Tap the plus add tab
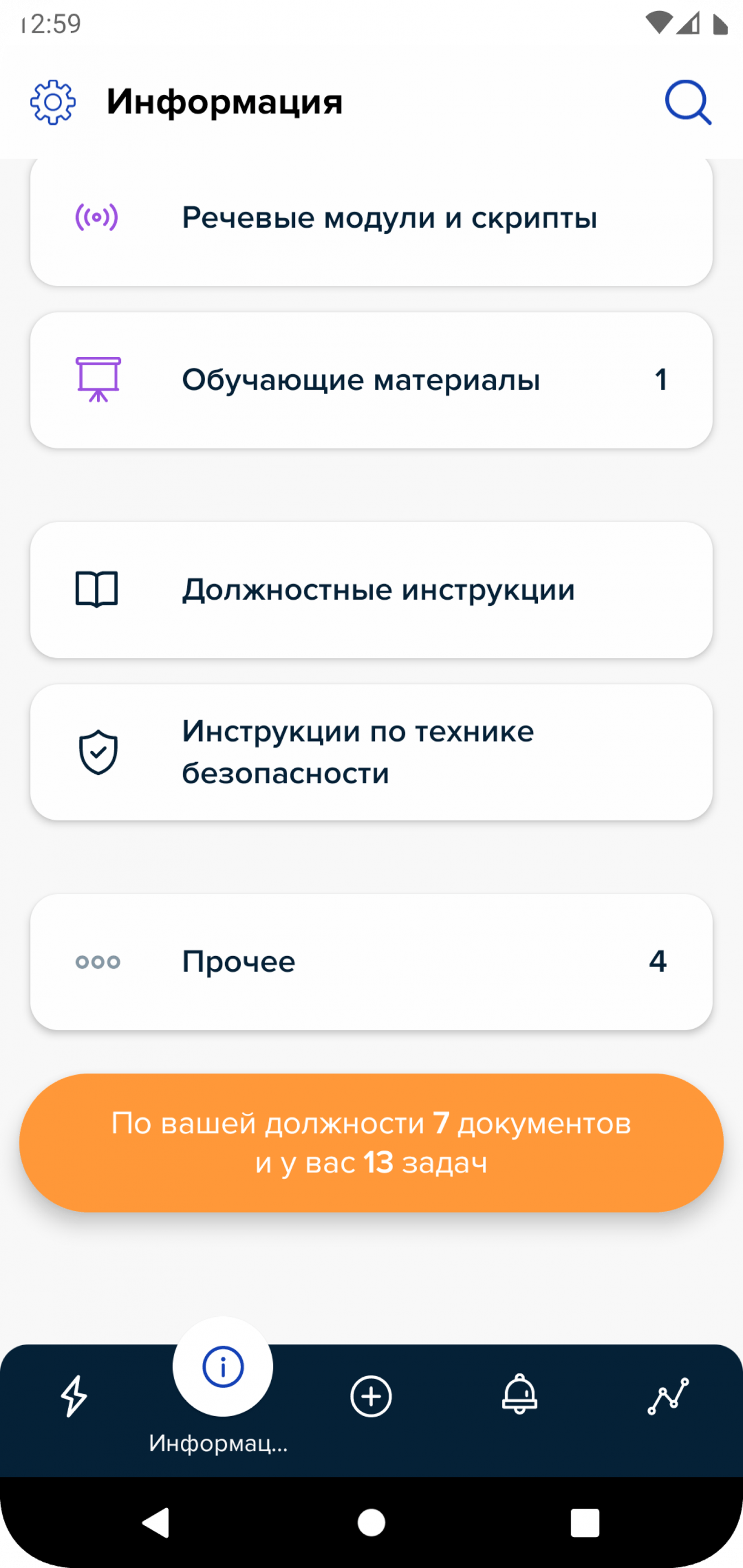 (371, 1396)
